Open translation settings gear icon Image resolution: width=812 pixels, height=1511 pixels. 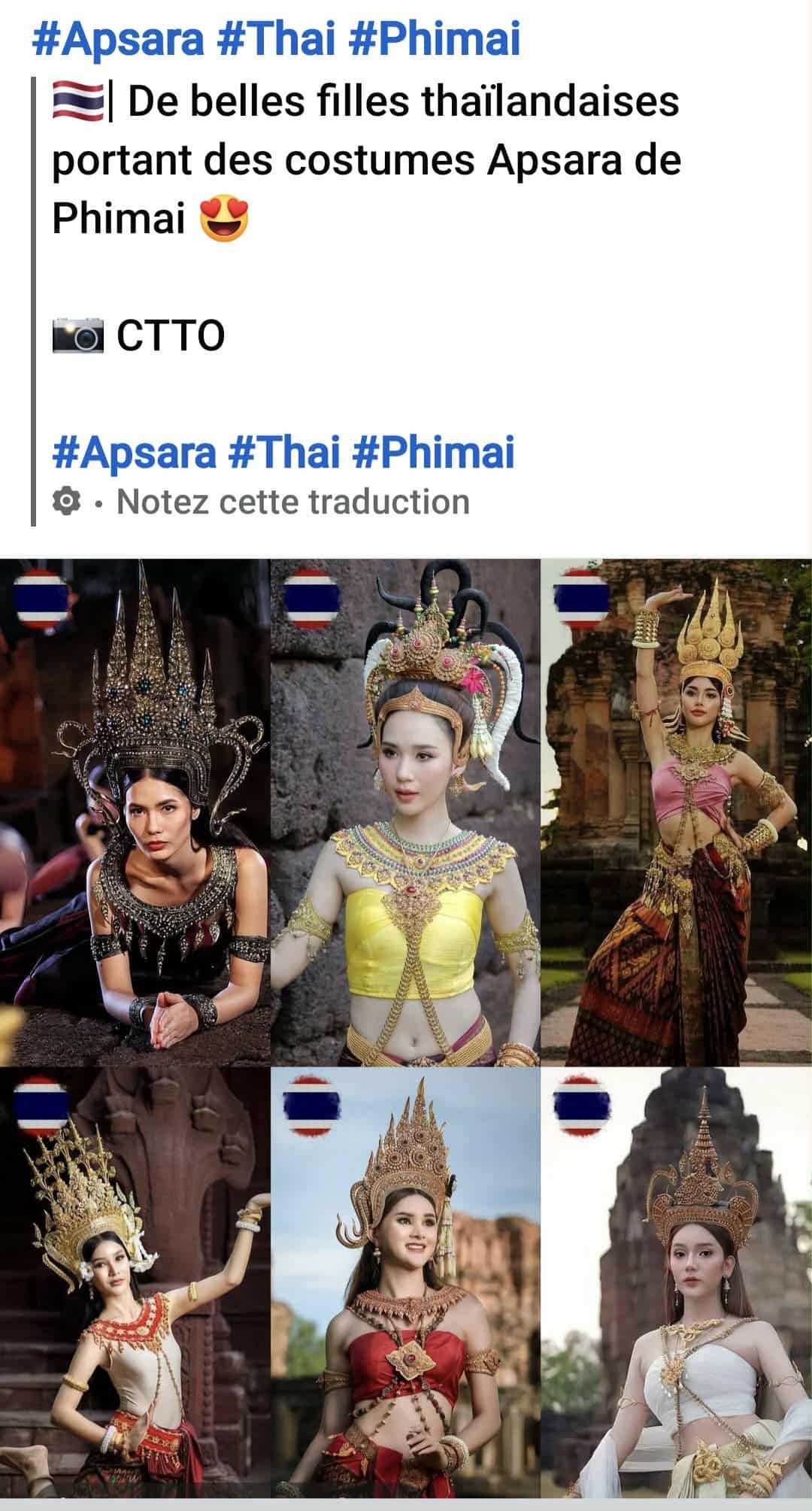coord(67,502)
